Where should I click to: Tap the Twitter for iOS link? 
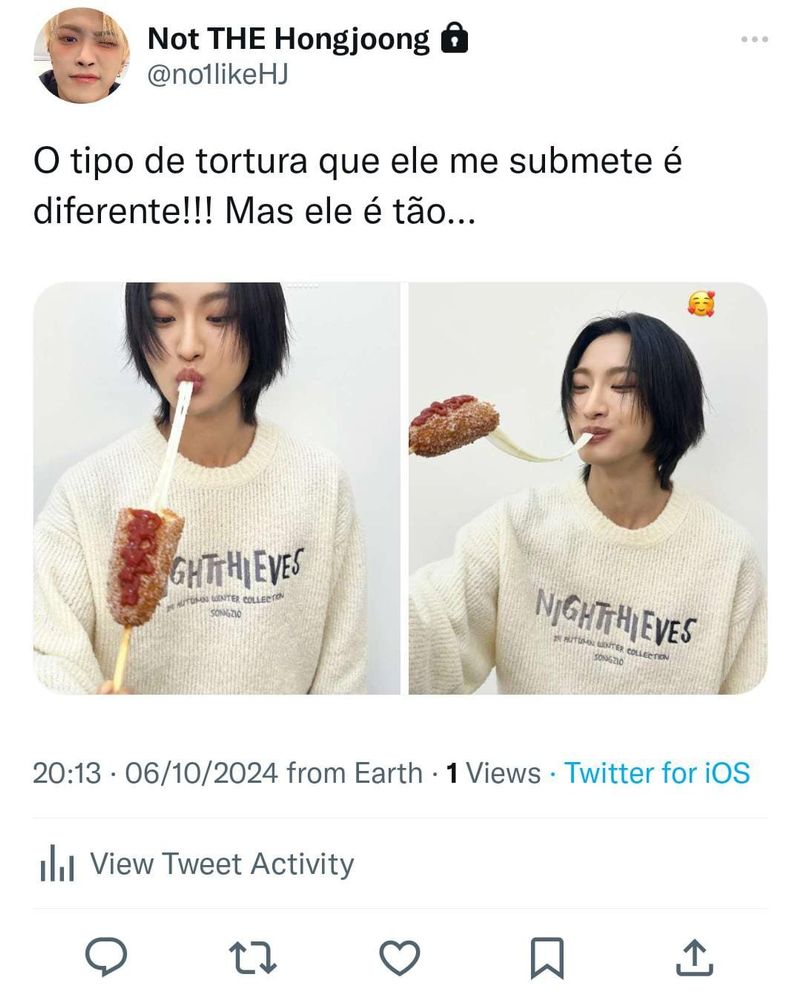(x=657, y=773)
